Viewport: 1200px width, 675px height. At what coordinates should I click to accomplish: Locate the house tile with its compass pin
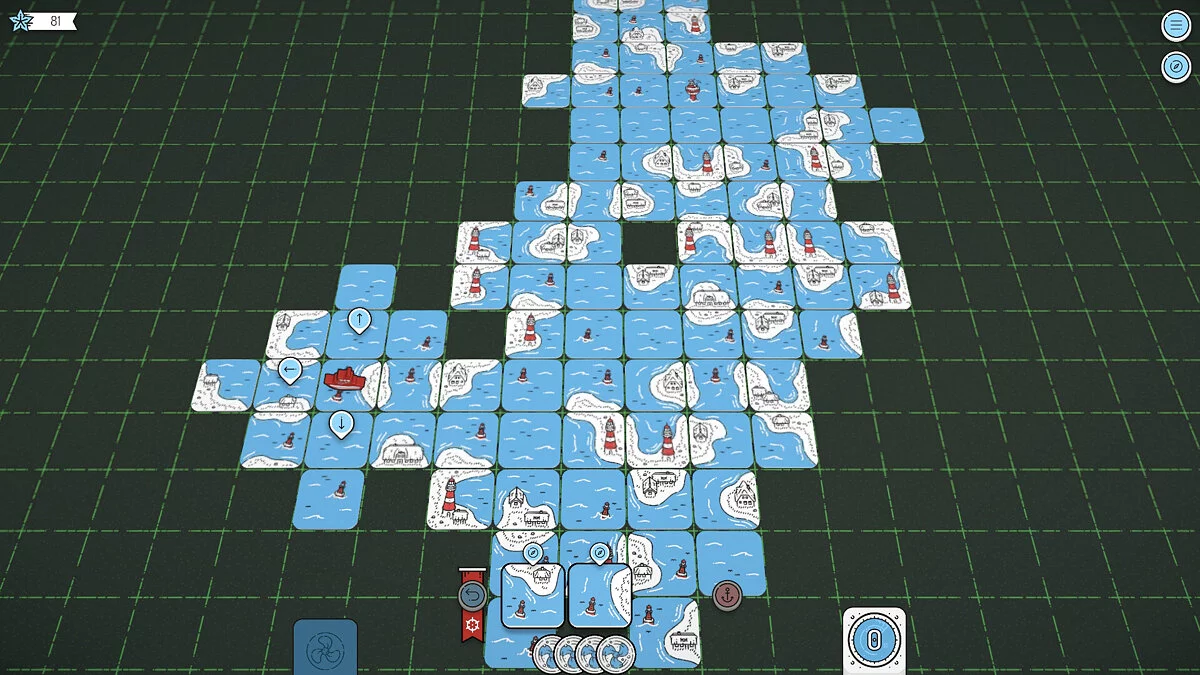click(x=533, y=552)
